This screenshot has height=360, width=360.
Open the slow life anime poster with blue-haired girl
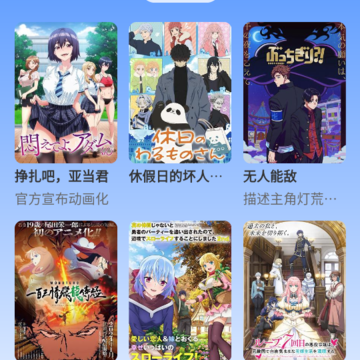click(180, 290)
